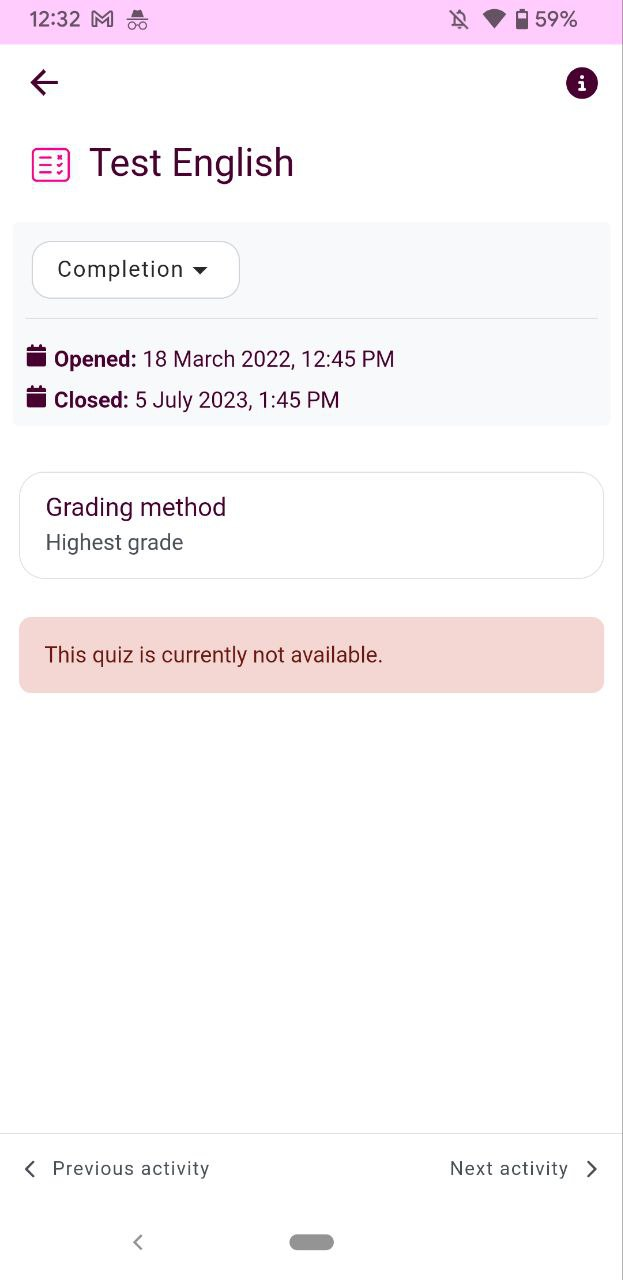
Task: Tap the home pill in the navigation bar
Action: [x=312, y=1242]
